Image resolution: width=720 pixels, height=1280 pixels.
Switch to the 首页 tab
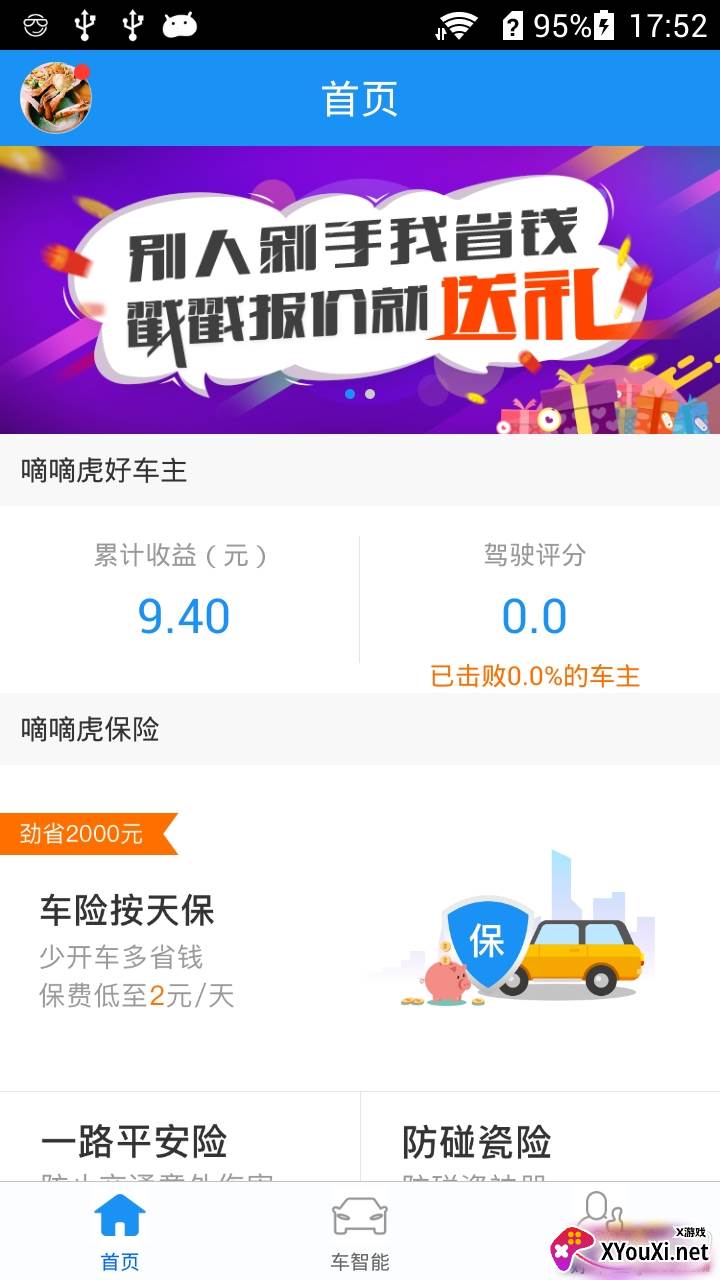[x=120, y=1231]
